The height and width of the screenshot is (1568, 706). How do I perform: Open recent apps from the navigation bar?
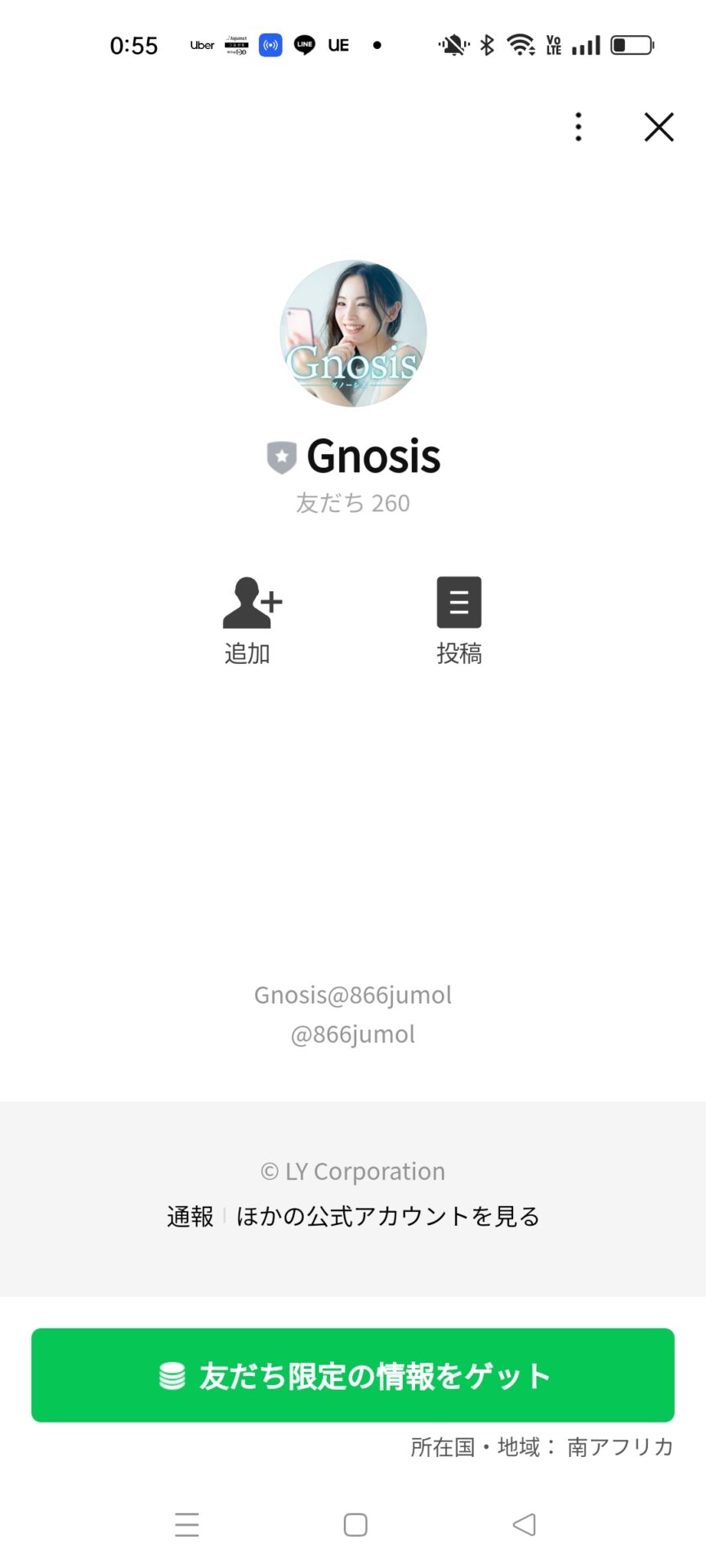pos(187,1524)
